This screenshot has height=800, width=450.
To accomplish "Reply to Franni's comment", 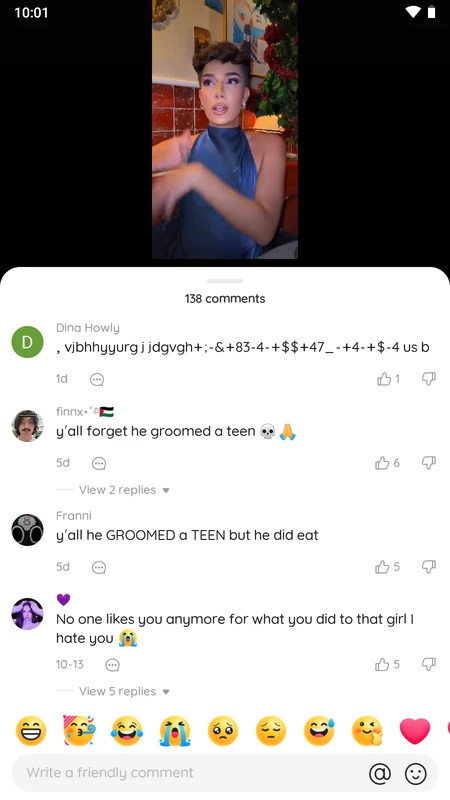I will tap(98, 567).
